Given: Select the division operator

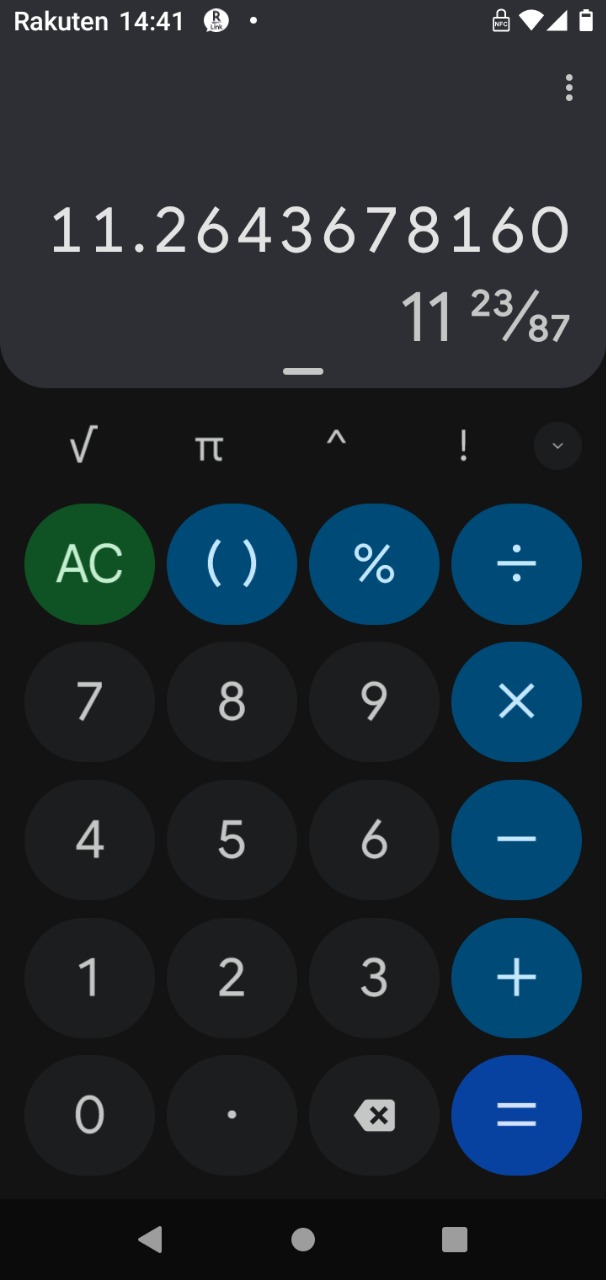Looking at the screenshot, I should 516,564.
